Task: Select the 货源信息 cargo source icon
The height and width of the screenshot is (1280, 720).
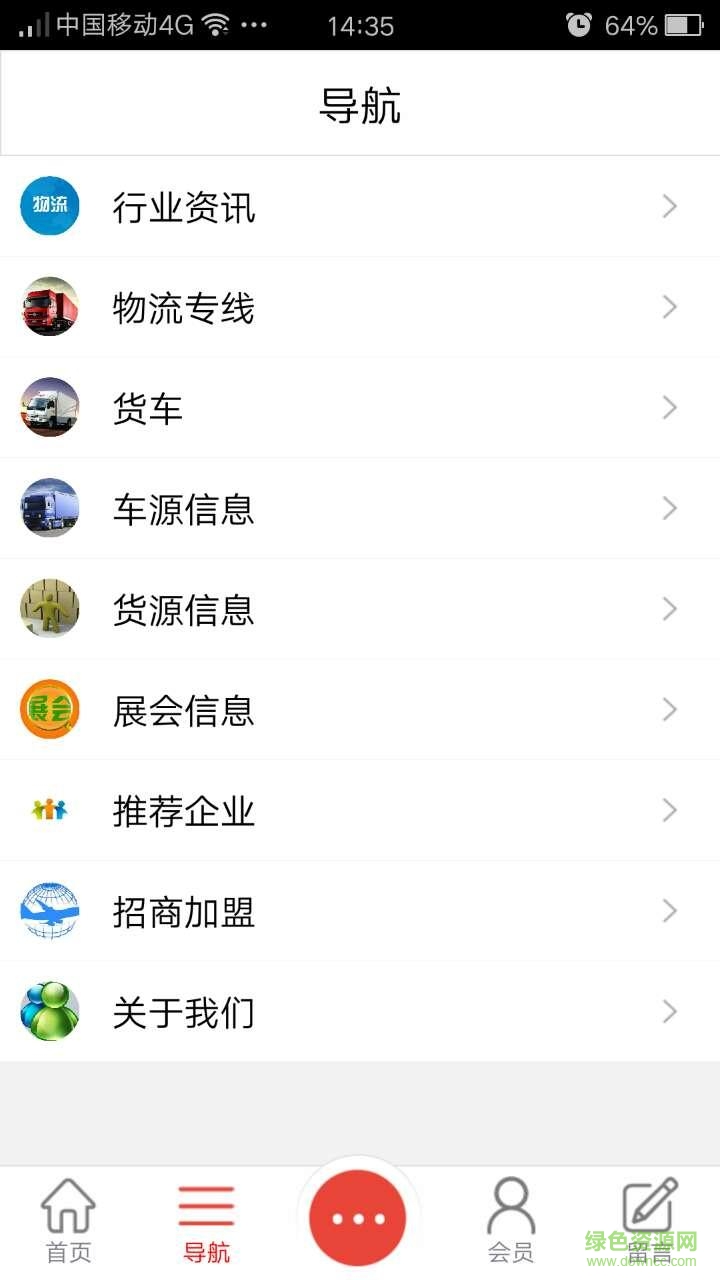Action: point(50,608)
